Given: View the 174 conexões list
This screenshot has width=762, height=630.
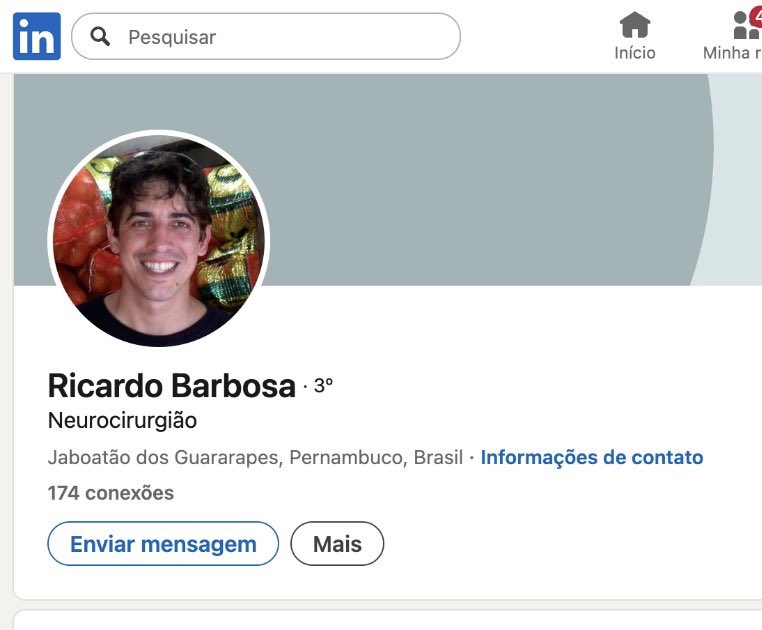Looking at the screenshot, I should point(111,493).
